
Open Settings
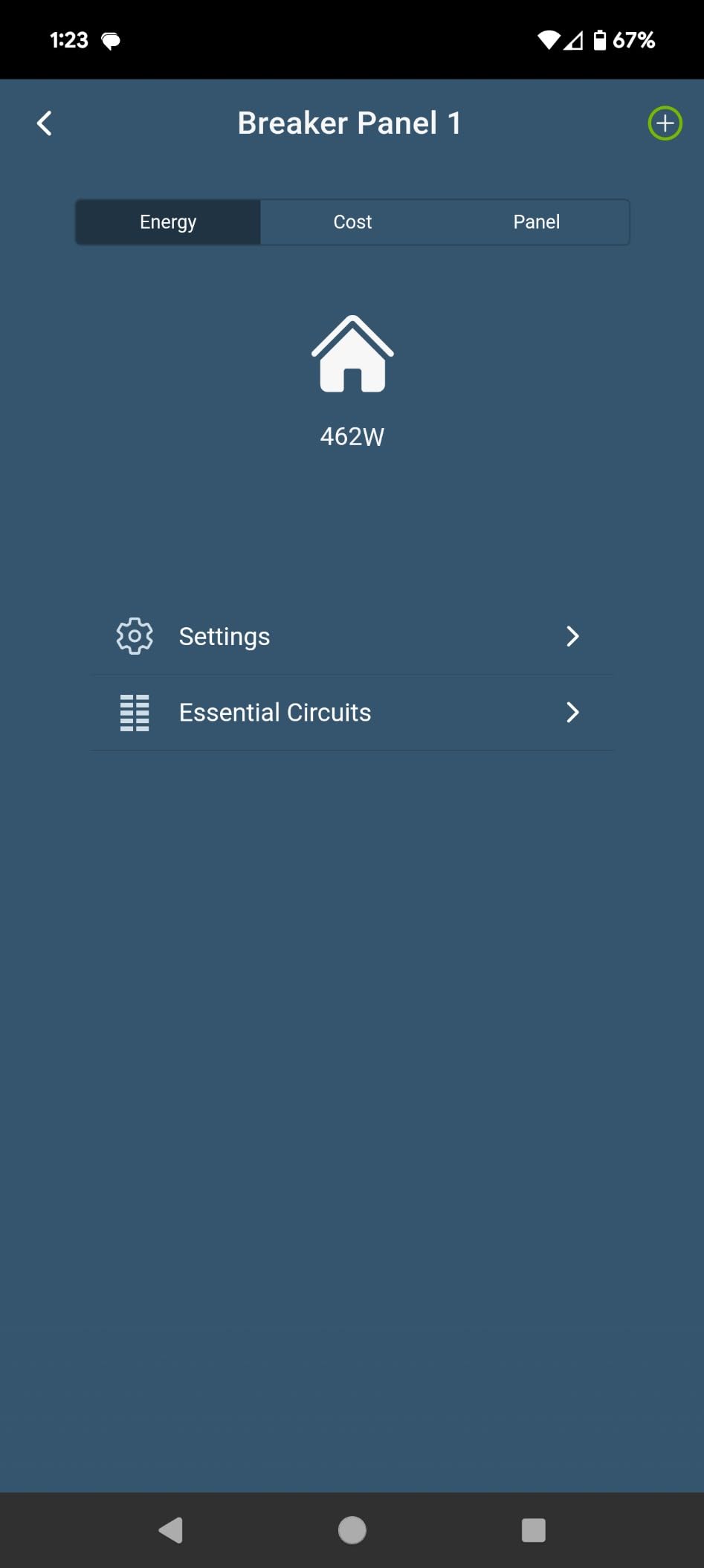point(224,636)
